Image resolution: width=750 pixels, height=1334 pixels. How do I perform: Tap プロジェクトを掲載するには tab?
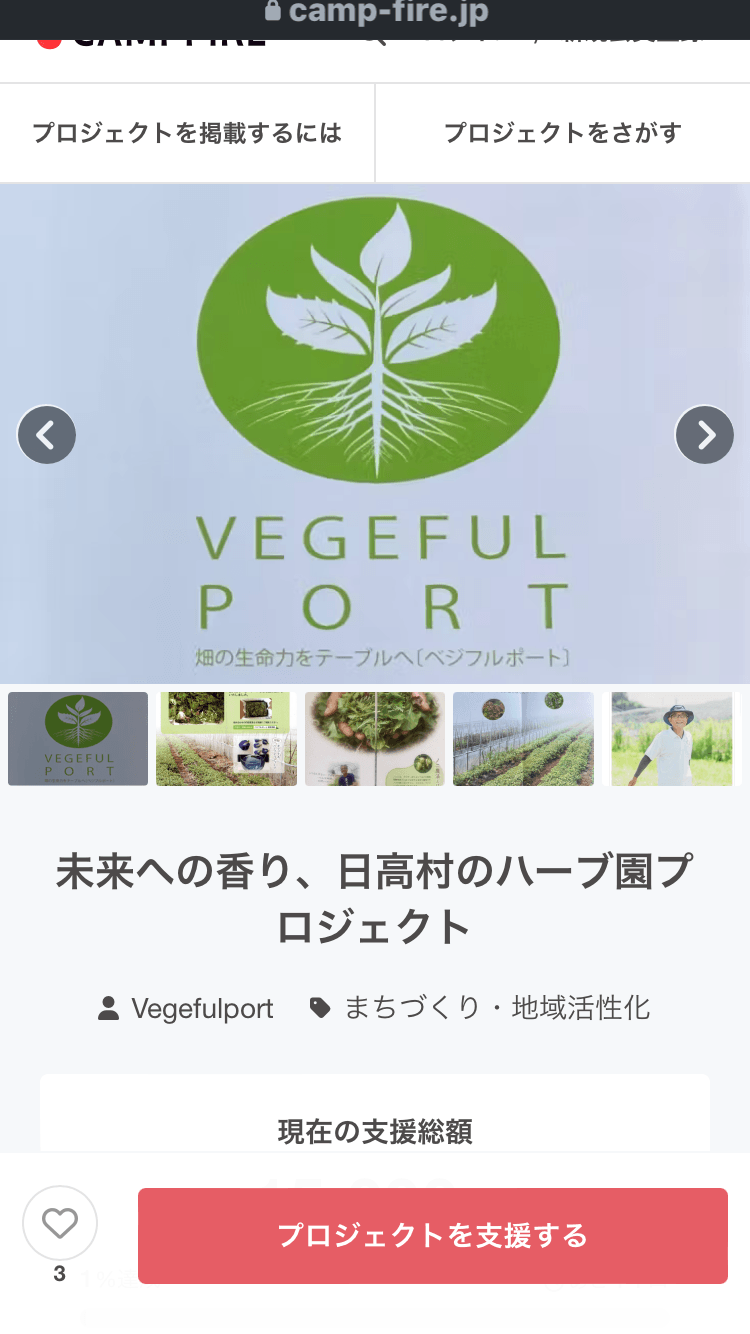187,133
